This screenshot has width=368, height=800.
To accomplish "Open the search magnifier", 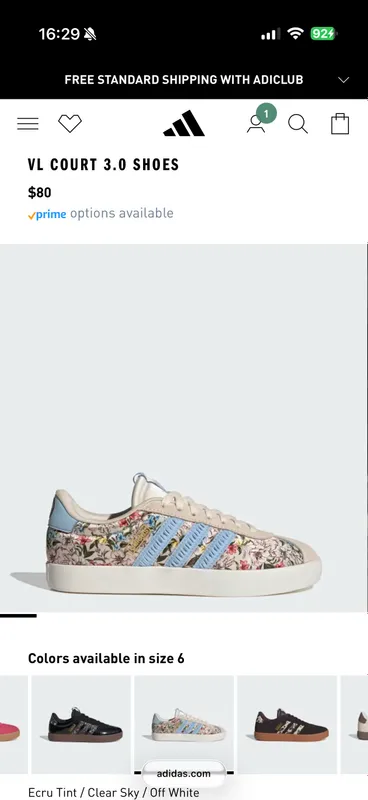I will [298, 124].
